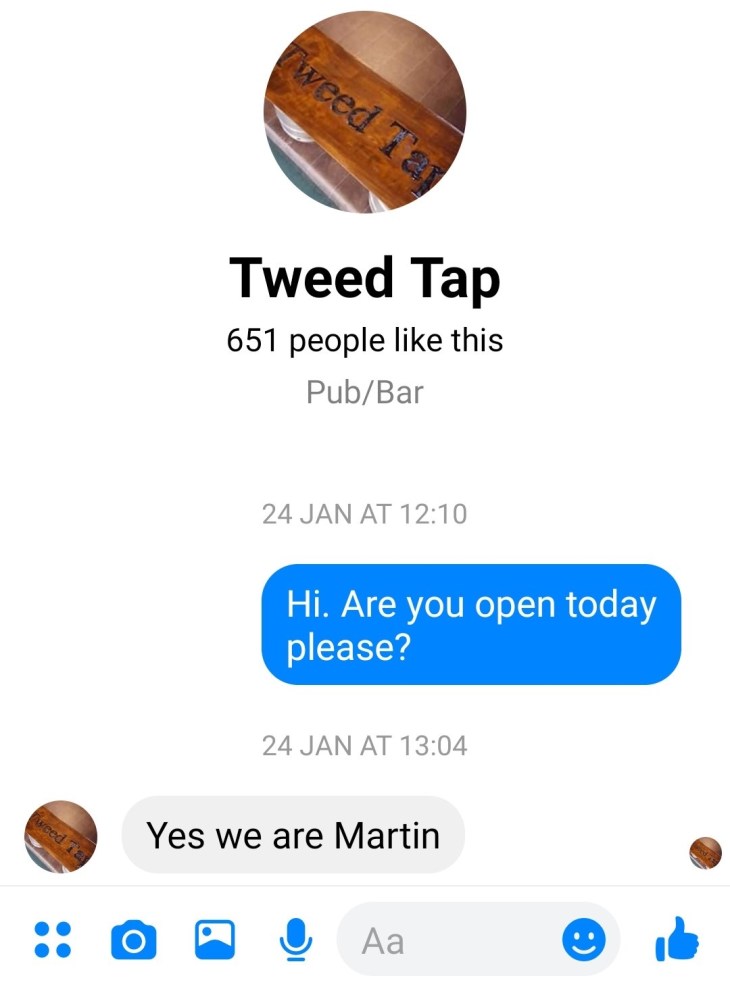Tap the avatar beside 'Yes we are Martin'

61,836
